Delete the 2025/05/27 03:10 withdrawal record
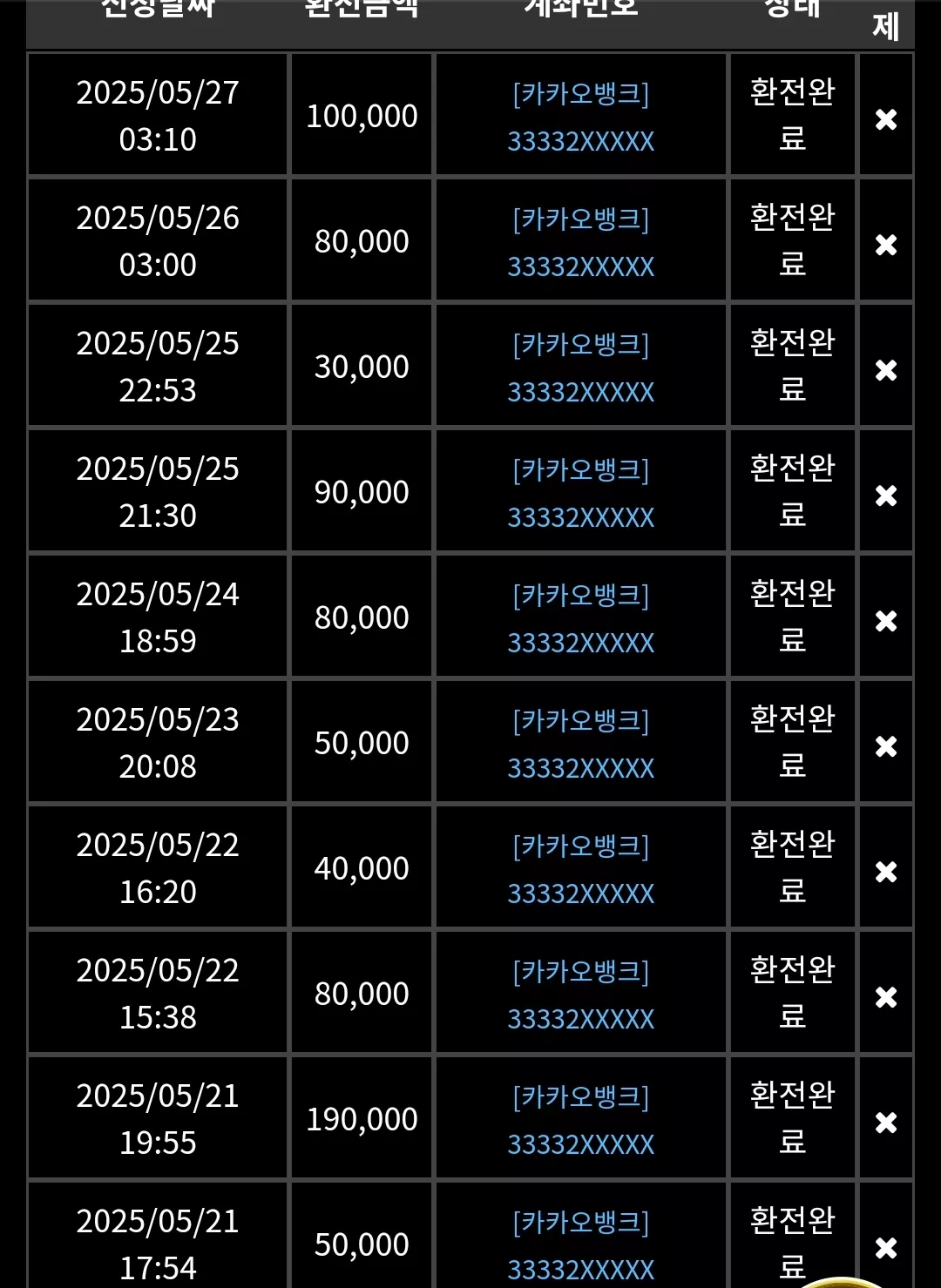This screenshot has width=941, height=1288. pos(886,119)
